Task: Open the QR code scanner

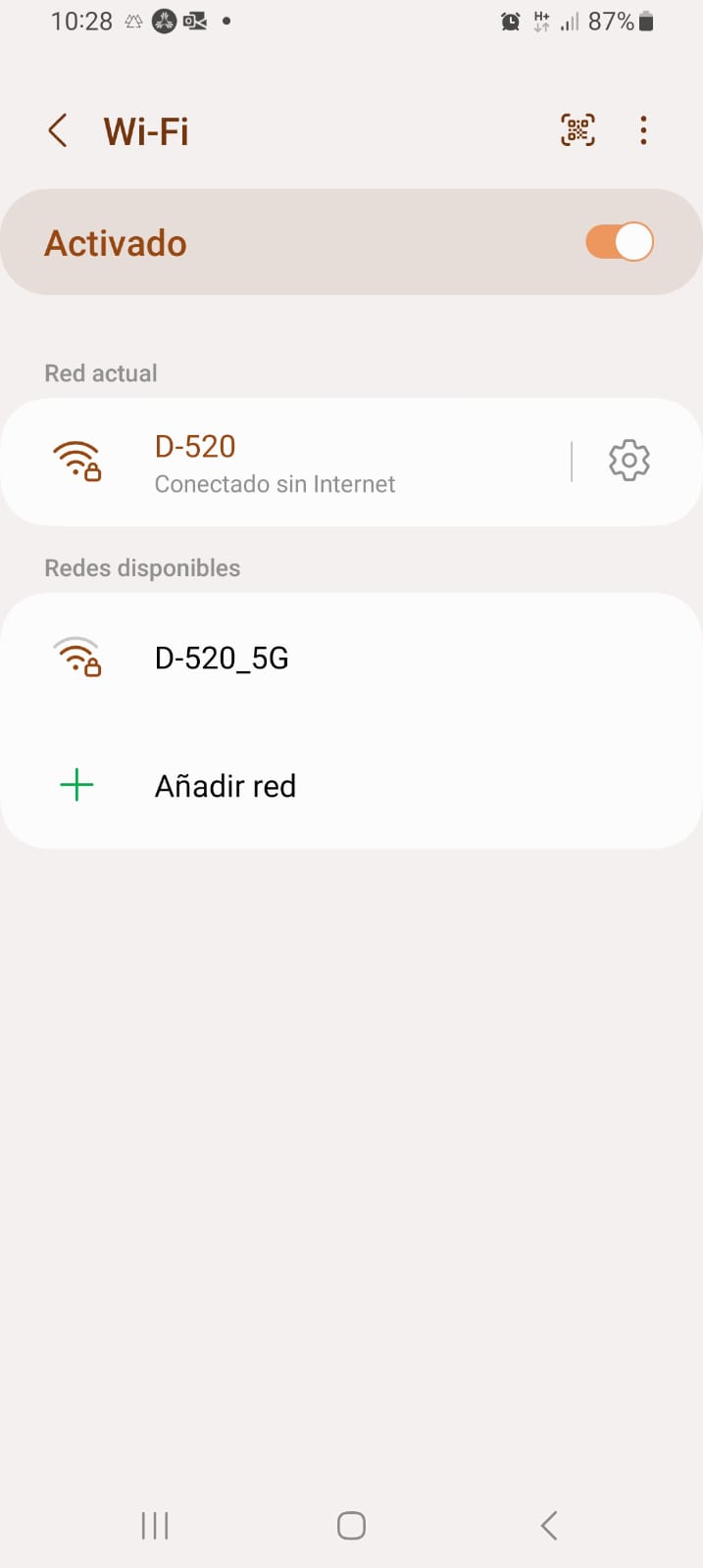Action: [x=577, y=130]
